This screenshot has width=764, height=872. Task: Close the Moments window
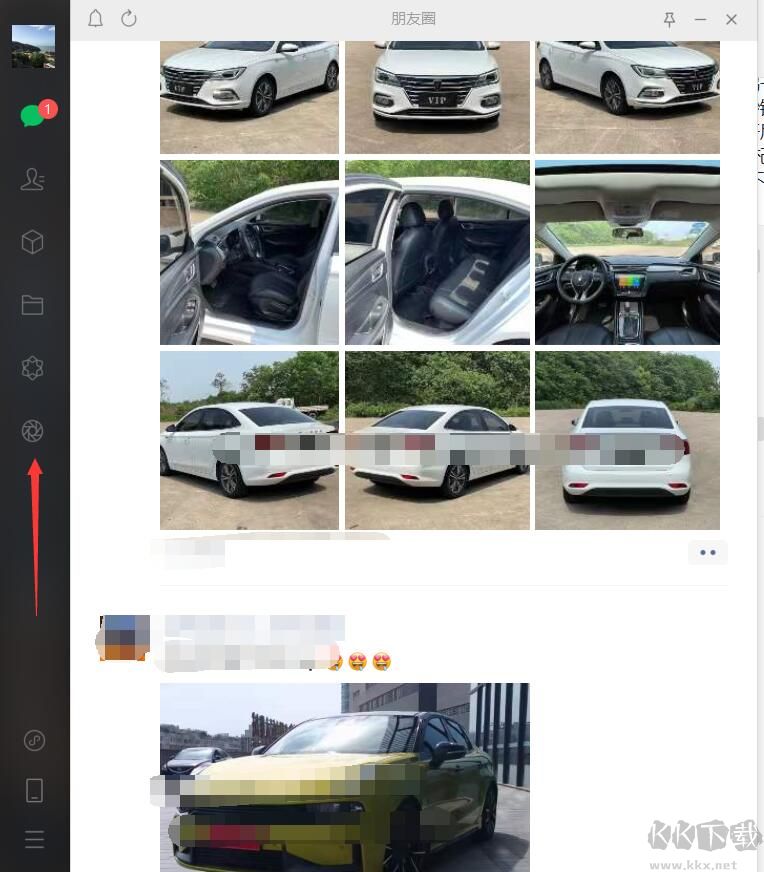pyautogui.click(x=732, y=19)
